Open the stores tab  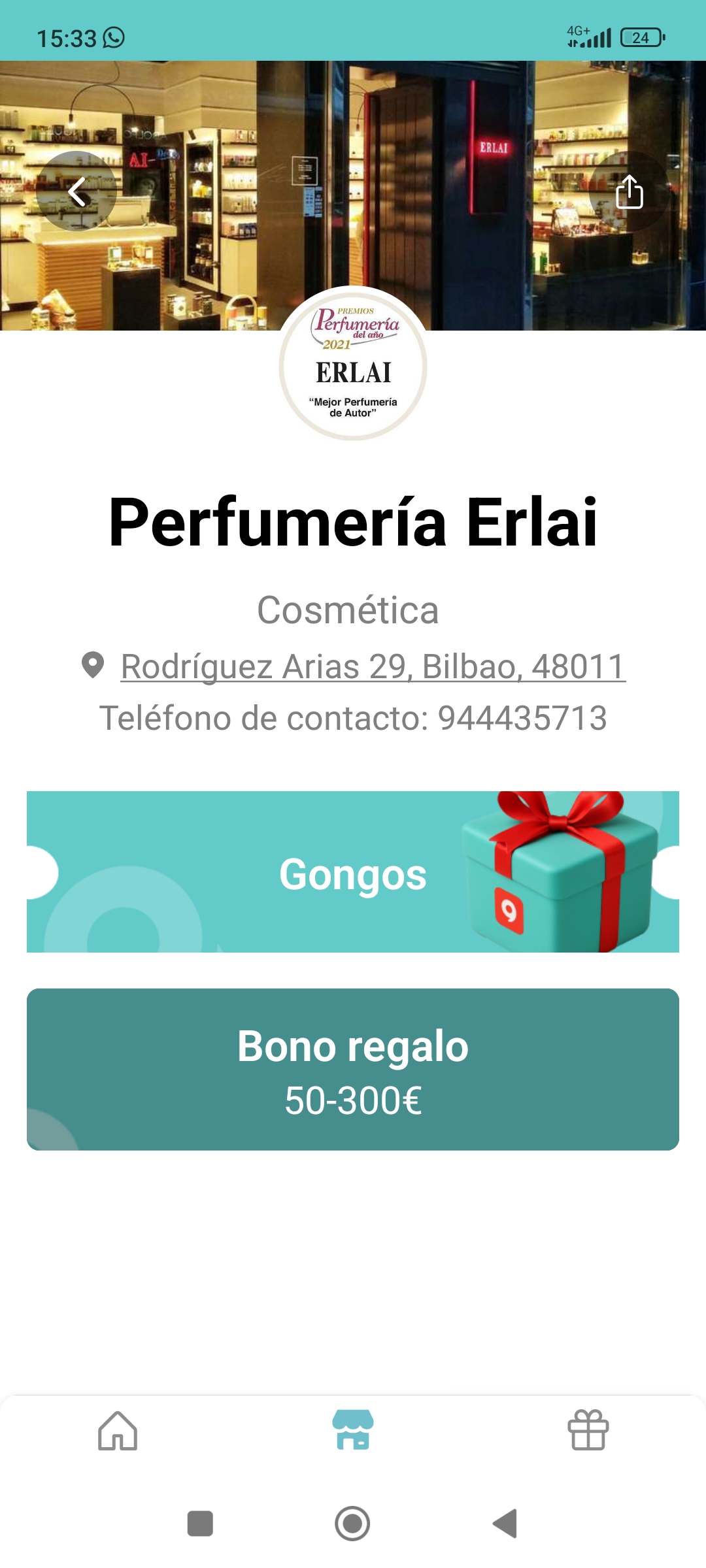[x=353, y=1431]
